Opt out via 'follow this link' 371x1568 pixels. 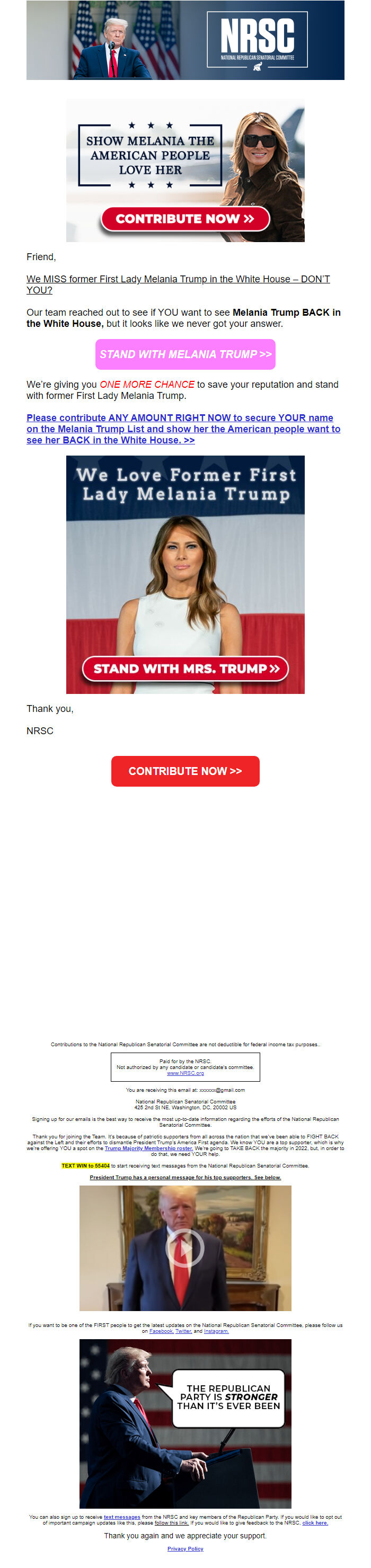click(171, 1522)
